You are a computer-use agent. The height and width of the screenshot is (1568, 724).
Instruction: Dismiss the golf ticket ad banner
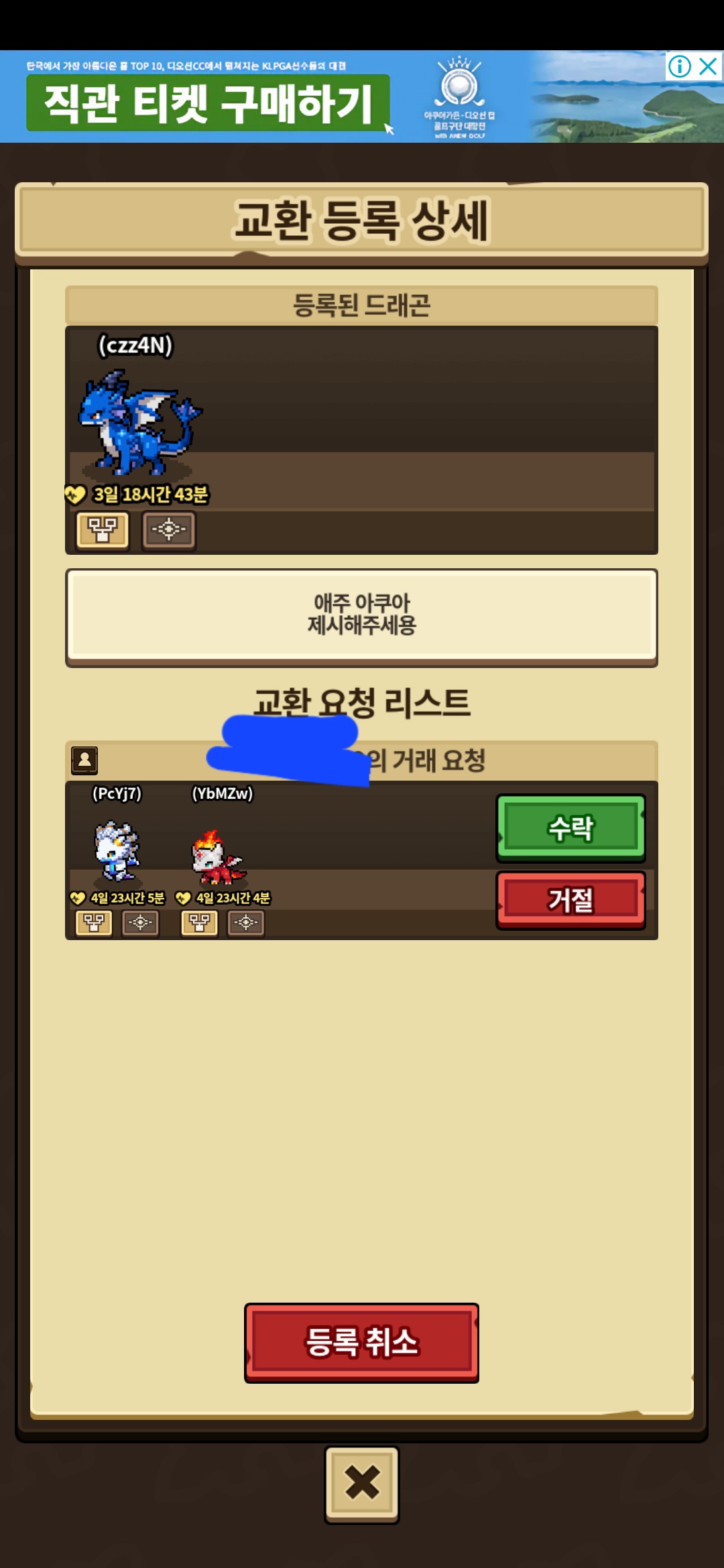click(708, 66)
